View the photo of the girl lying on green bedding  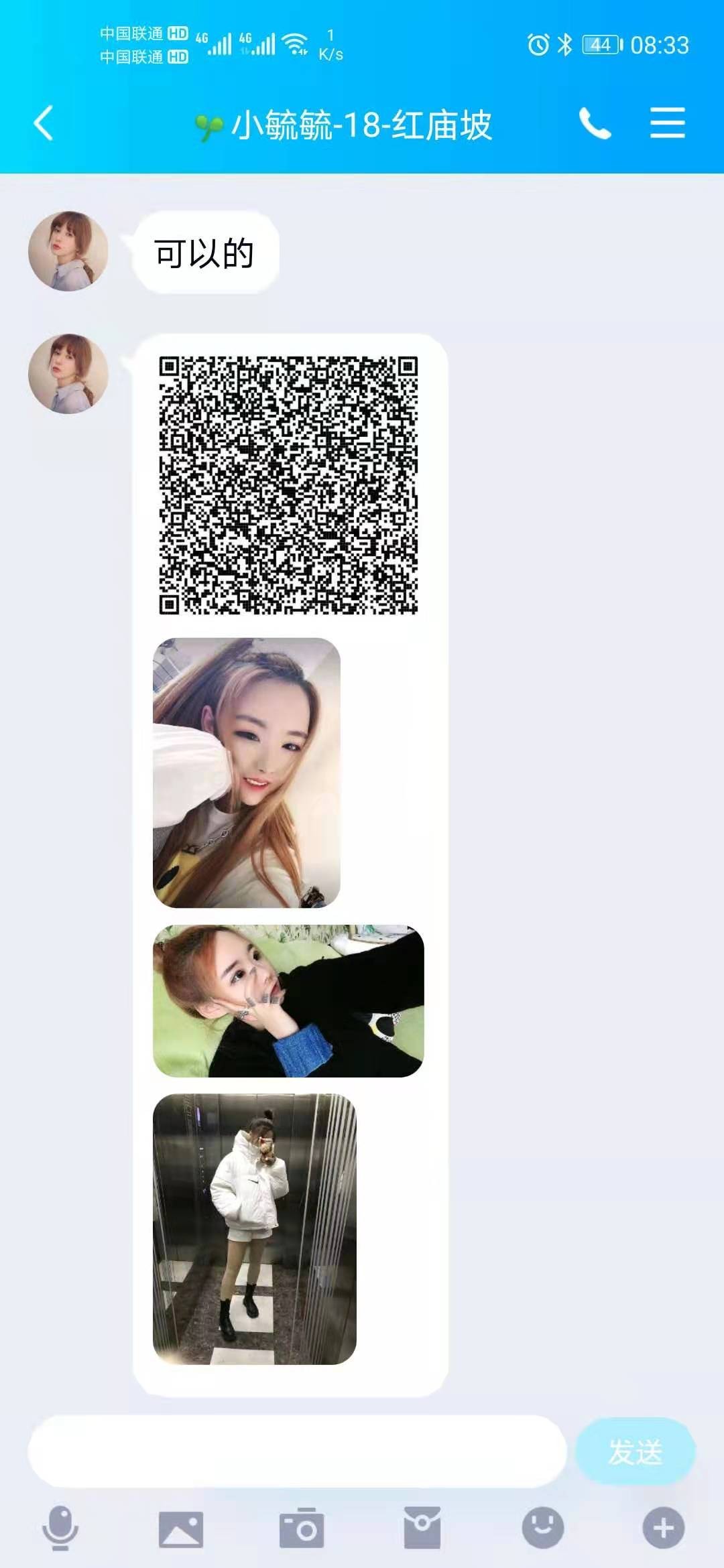[288, 1001]
